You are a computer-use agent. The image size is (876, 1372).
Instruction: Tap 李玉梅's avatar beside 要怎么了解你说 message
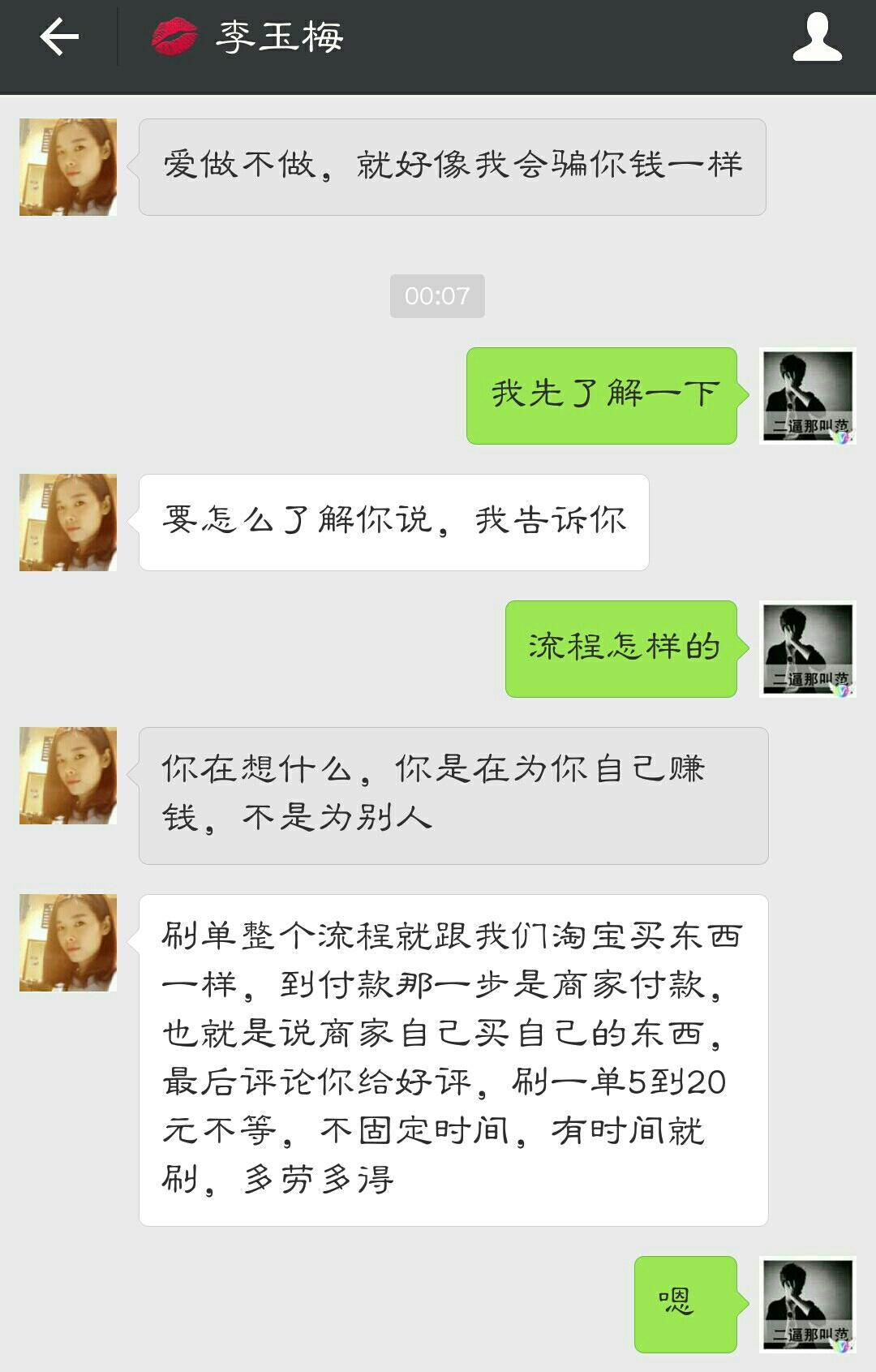69,519
